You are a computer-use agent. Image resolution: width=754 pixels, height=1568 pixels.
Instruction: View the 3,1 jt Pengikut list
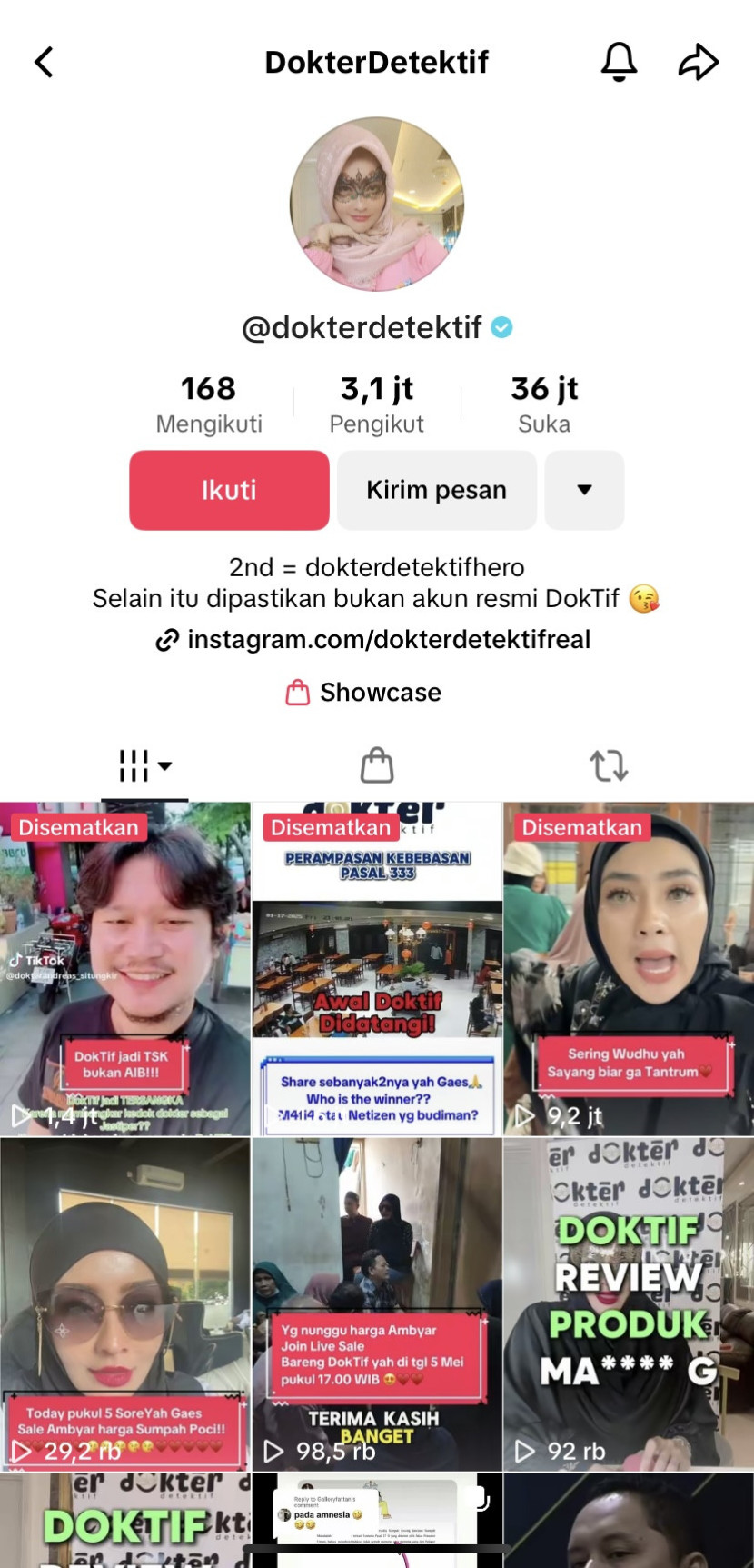[376, 404]
